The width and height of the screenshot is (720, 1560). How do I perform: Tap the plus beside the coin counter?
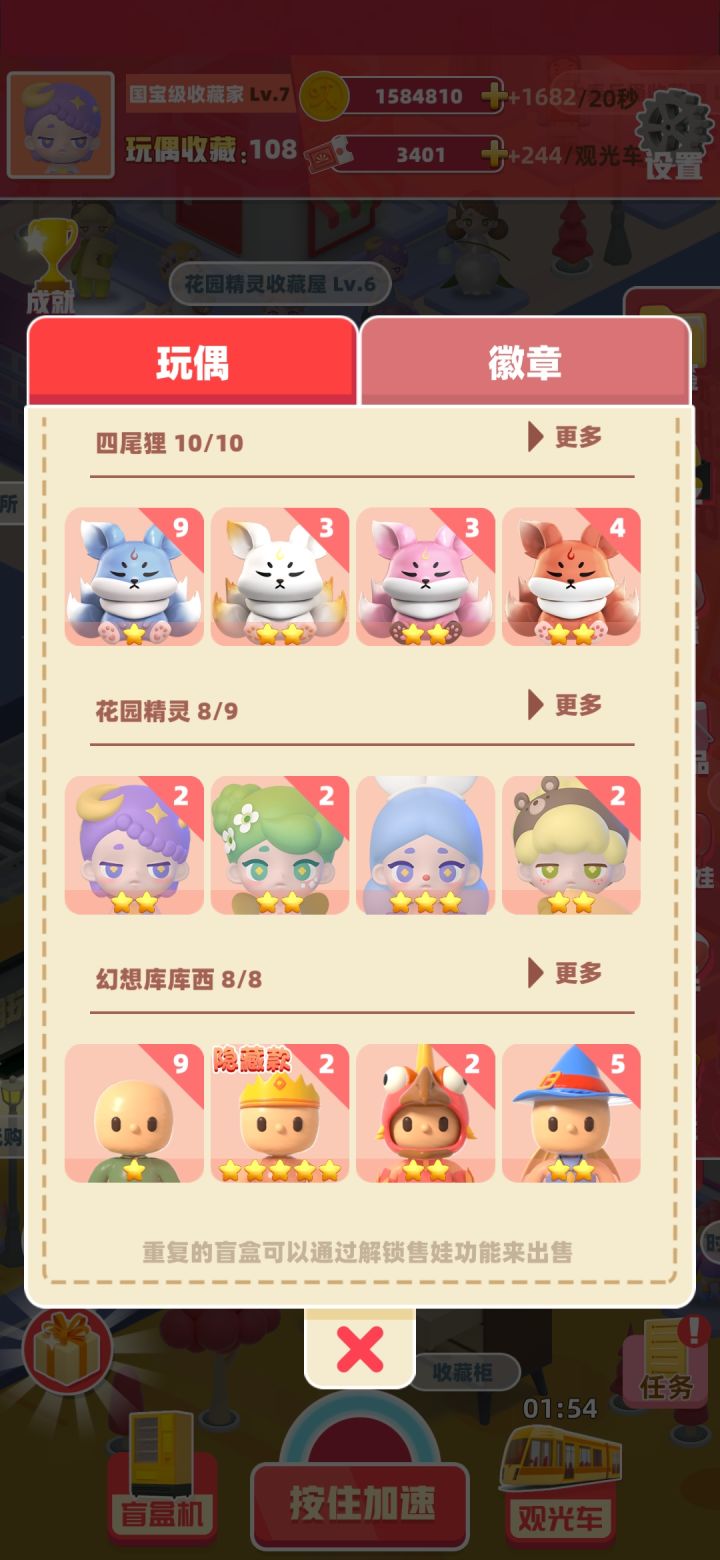[492, 97]
